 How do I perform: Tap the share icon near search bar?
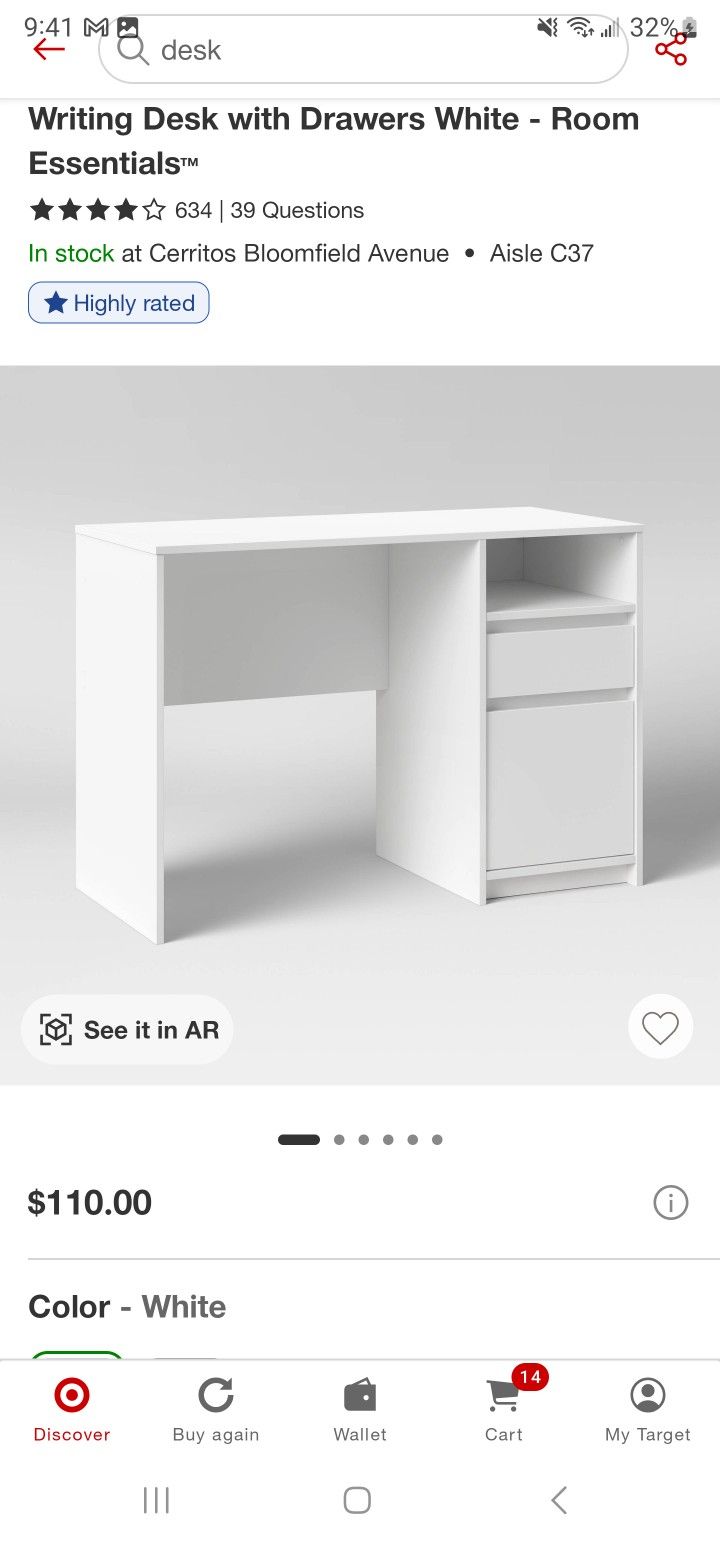tap(671, 48)
